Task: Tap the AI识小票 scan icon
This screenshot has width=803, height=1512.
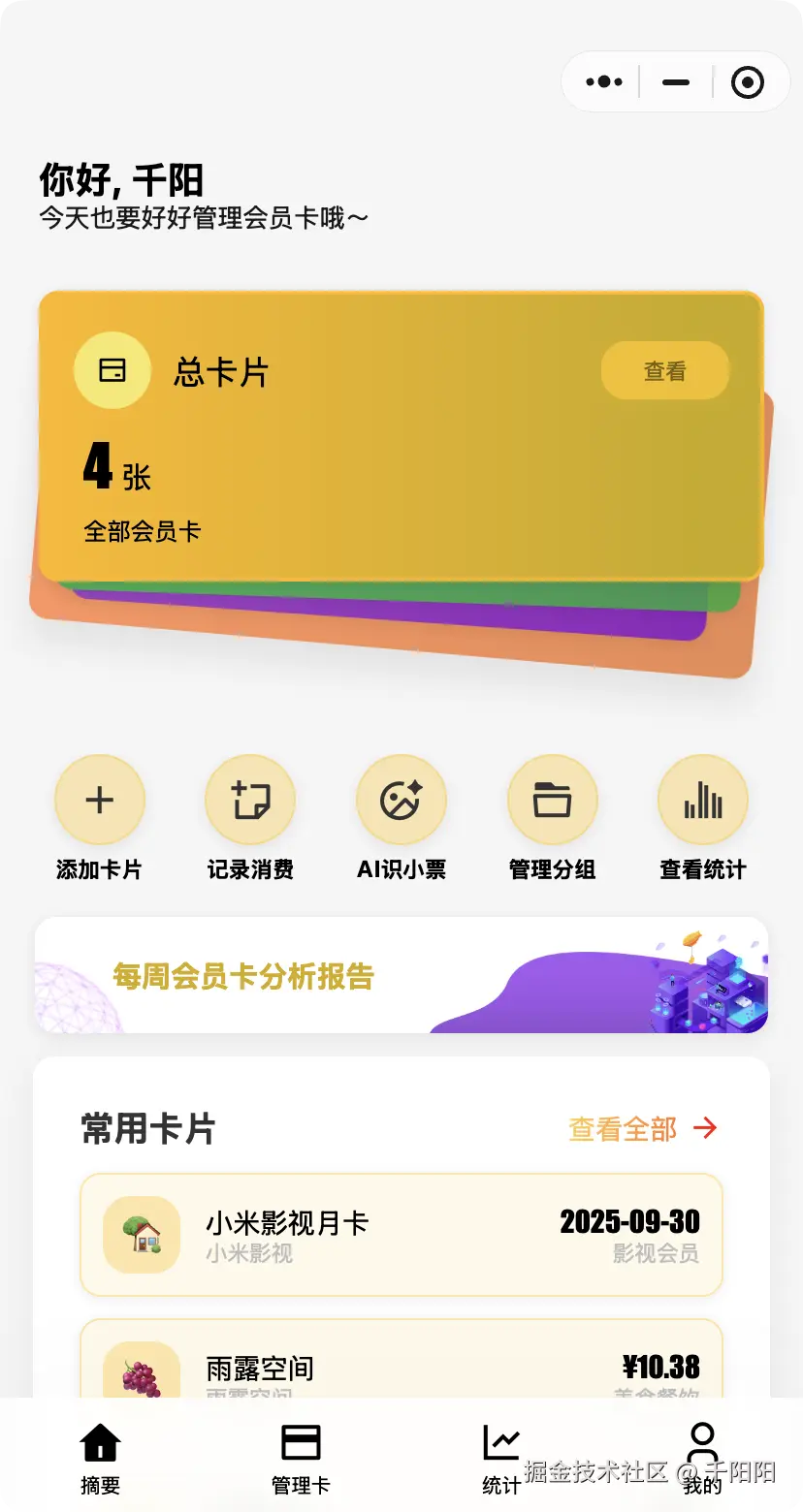Action: pos(401,799)
